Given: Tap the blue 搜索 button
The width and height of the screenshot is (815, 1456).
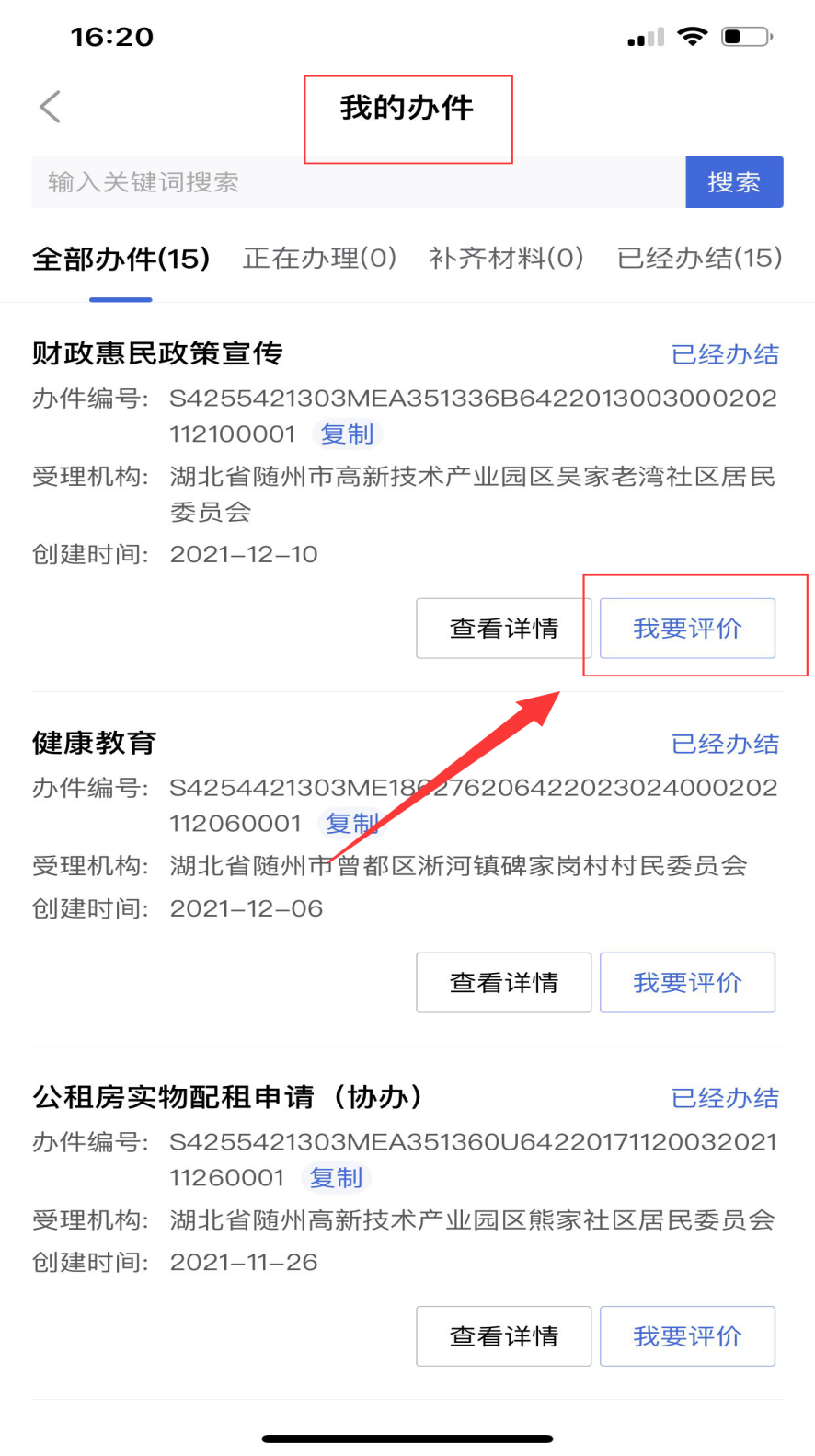Looking at the screenshot, I should coord(734,182).
